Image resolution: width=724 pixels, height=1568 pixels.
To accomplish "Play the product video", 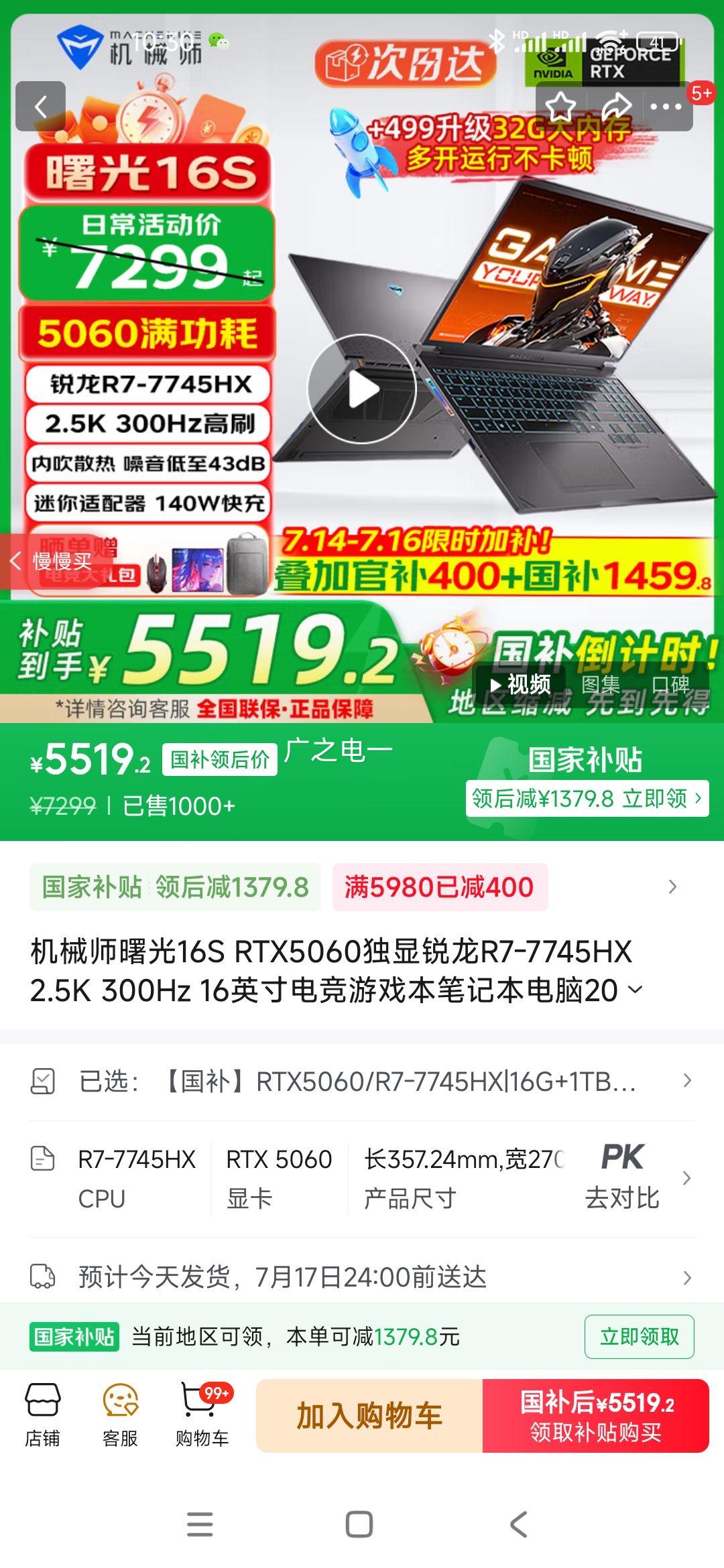I will pos(362,389).
